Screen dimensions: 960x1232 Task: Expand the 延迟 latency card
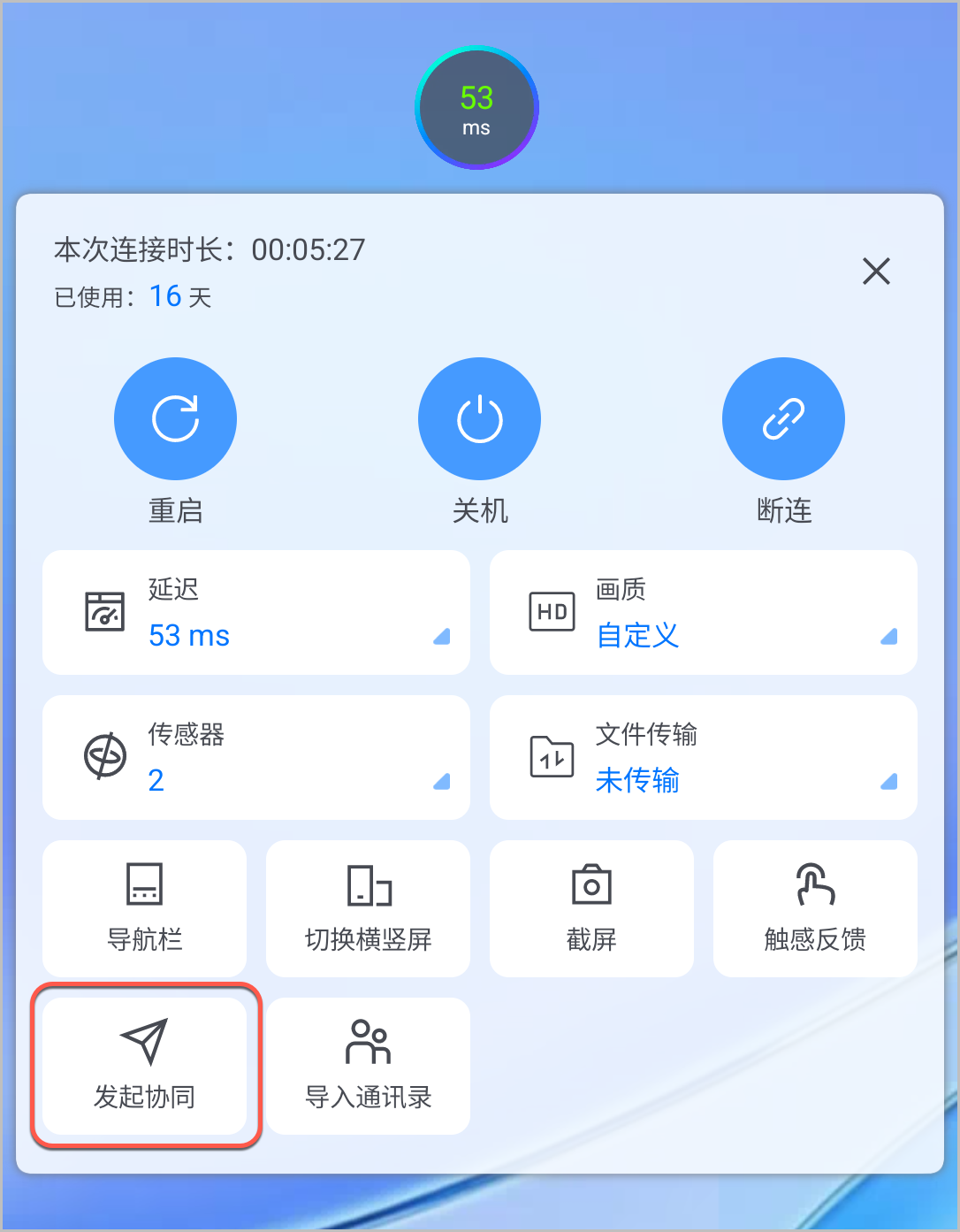tap(256, 612)
